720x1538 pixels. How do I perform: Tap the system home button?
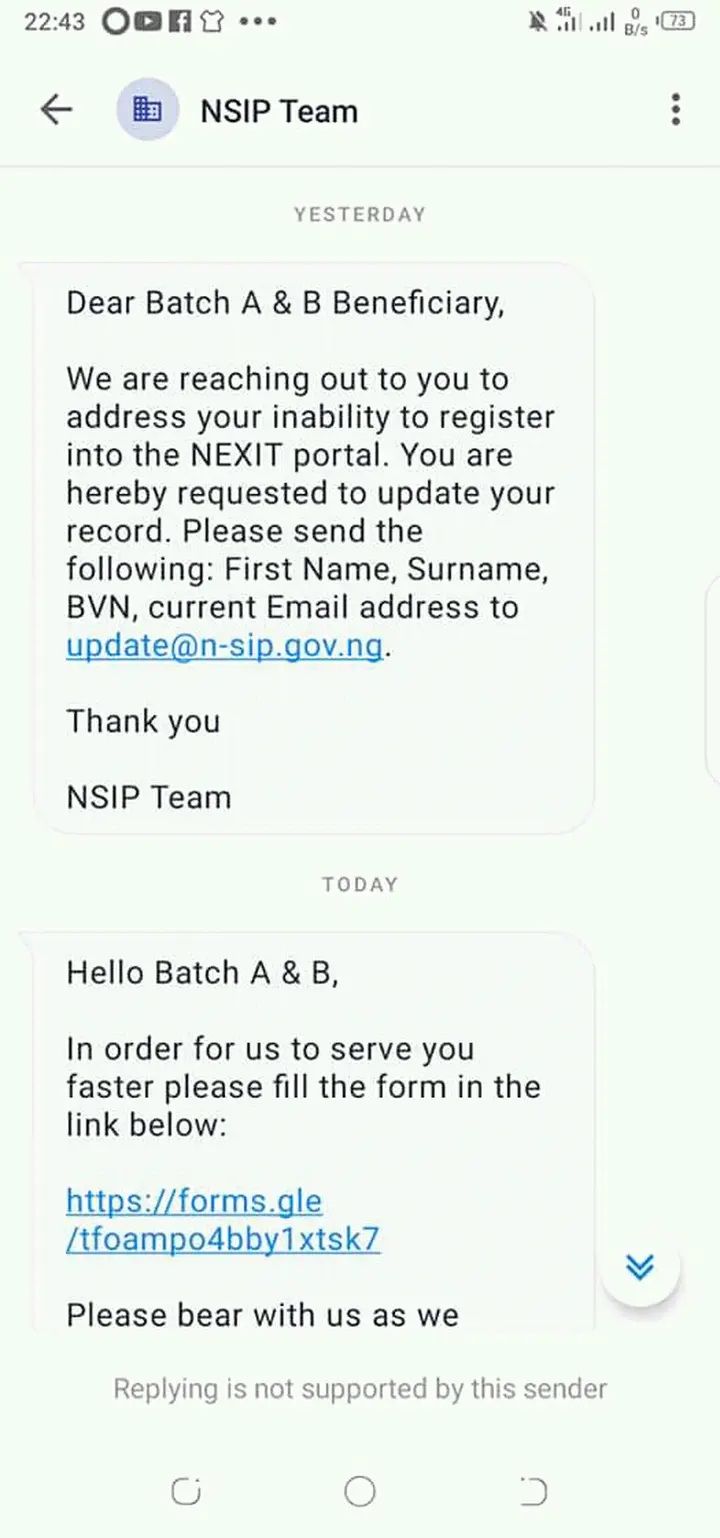(x=360, y=1492)
